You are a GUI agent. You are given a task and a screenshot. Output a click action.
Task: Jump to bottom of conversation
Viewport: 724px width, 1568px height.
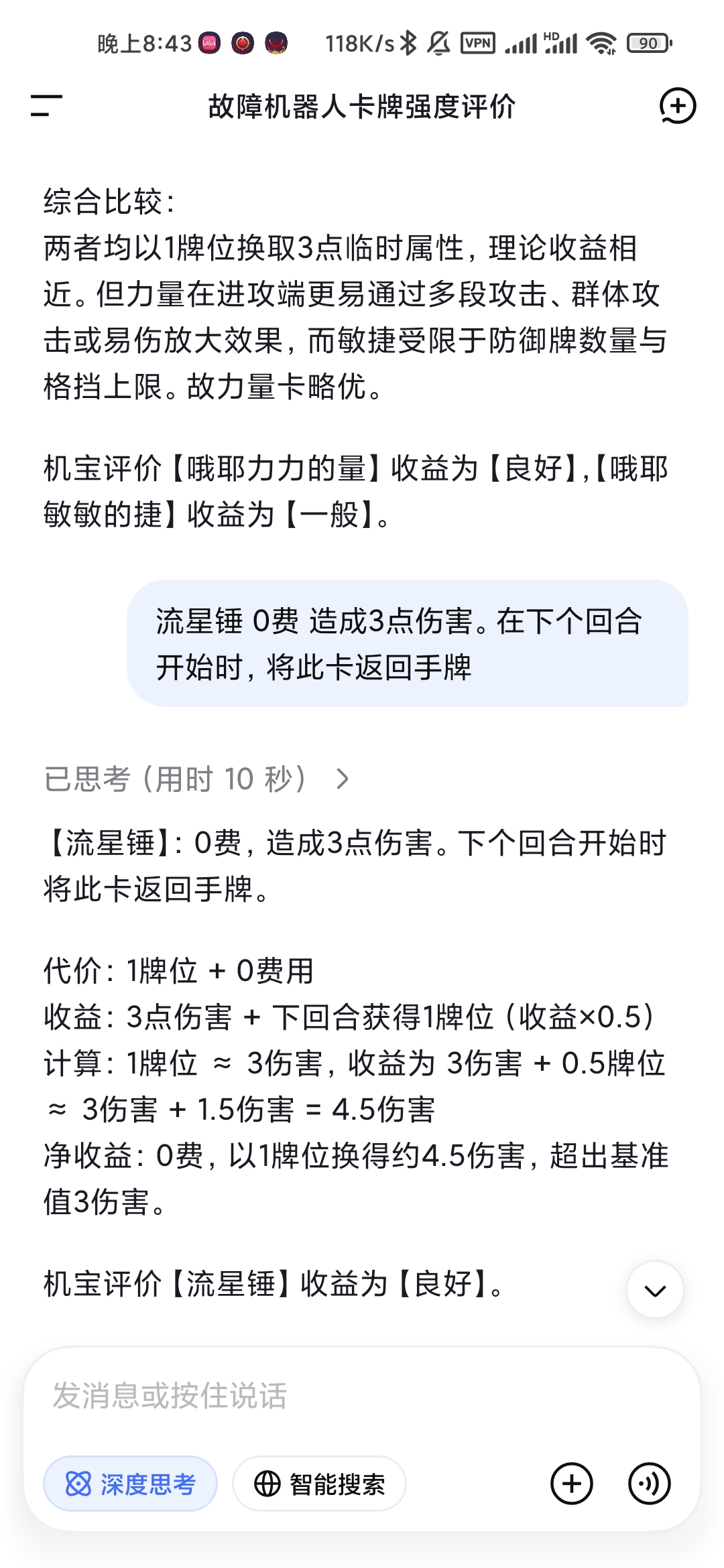[654, 1289]
